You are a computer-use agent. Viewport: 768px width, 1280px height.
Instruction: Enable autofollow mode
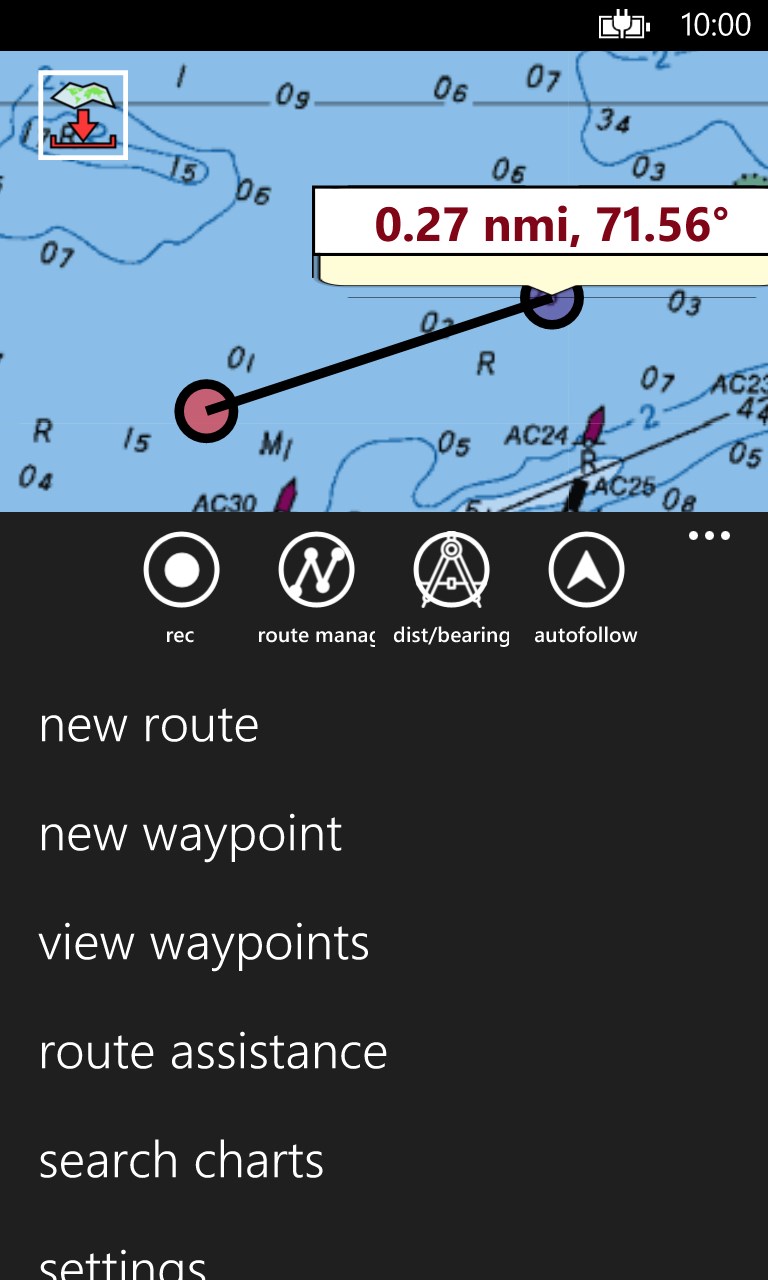click(x=588, y=568)
